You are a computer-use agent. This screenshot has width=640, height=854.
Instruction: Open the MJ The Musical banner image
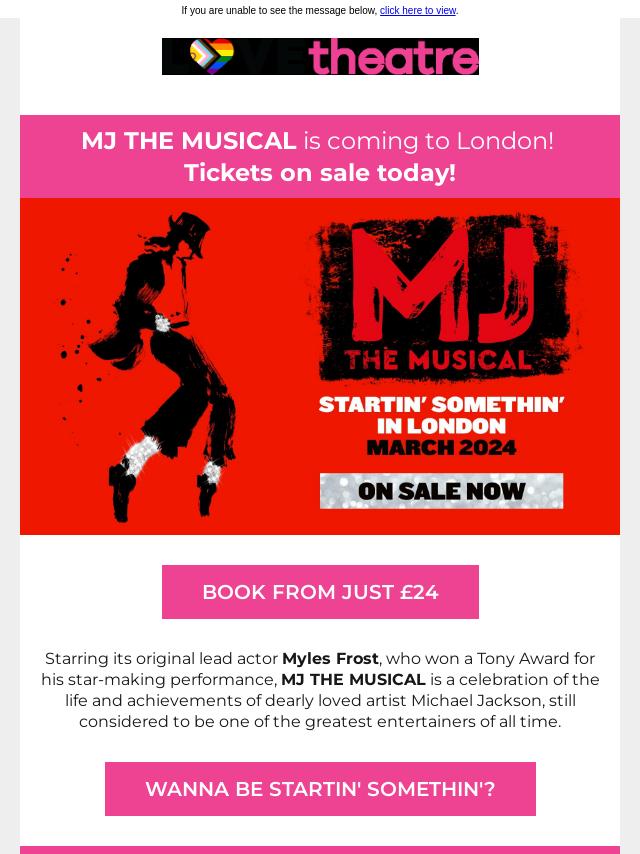point(320,366)
